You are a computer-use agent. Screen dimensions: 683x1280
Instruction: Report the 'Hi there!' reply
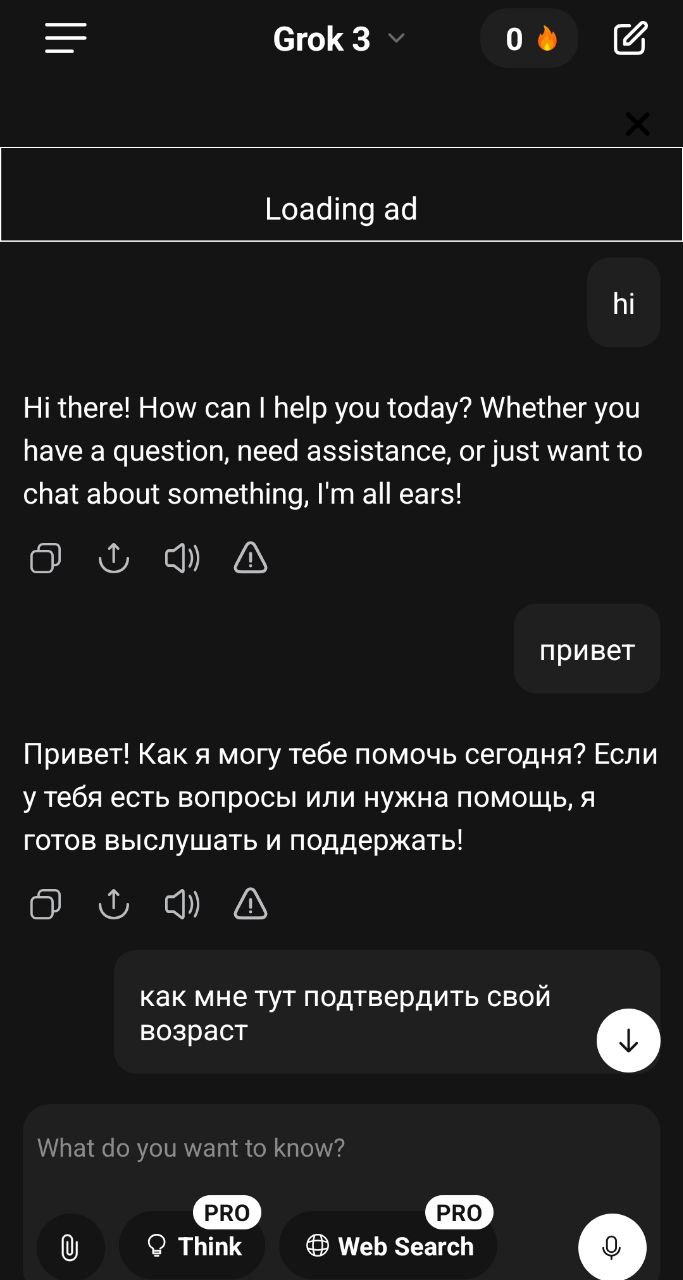(250, 558)
